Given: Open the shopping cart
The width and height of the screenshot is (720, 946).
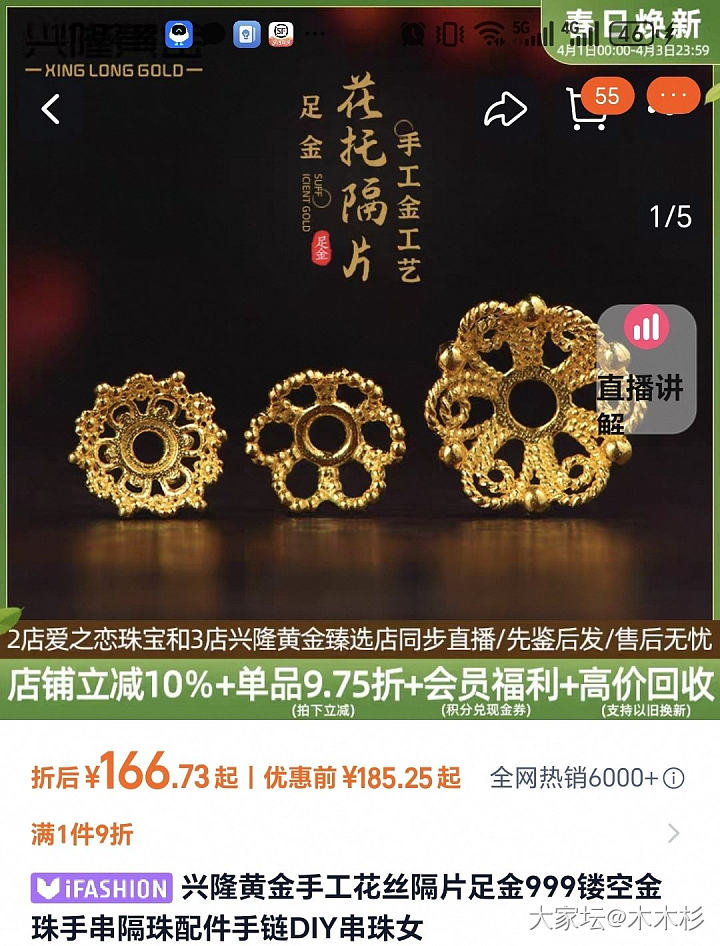Looking at the screenshot, I should pyautogui.click(x=587, y=108).
